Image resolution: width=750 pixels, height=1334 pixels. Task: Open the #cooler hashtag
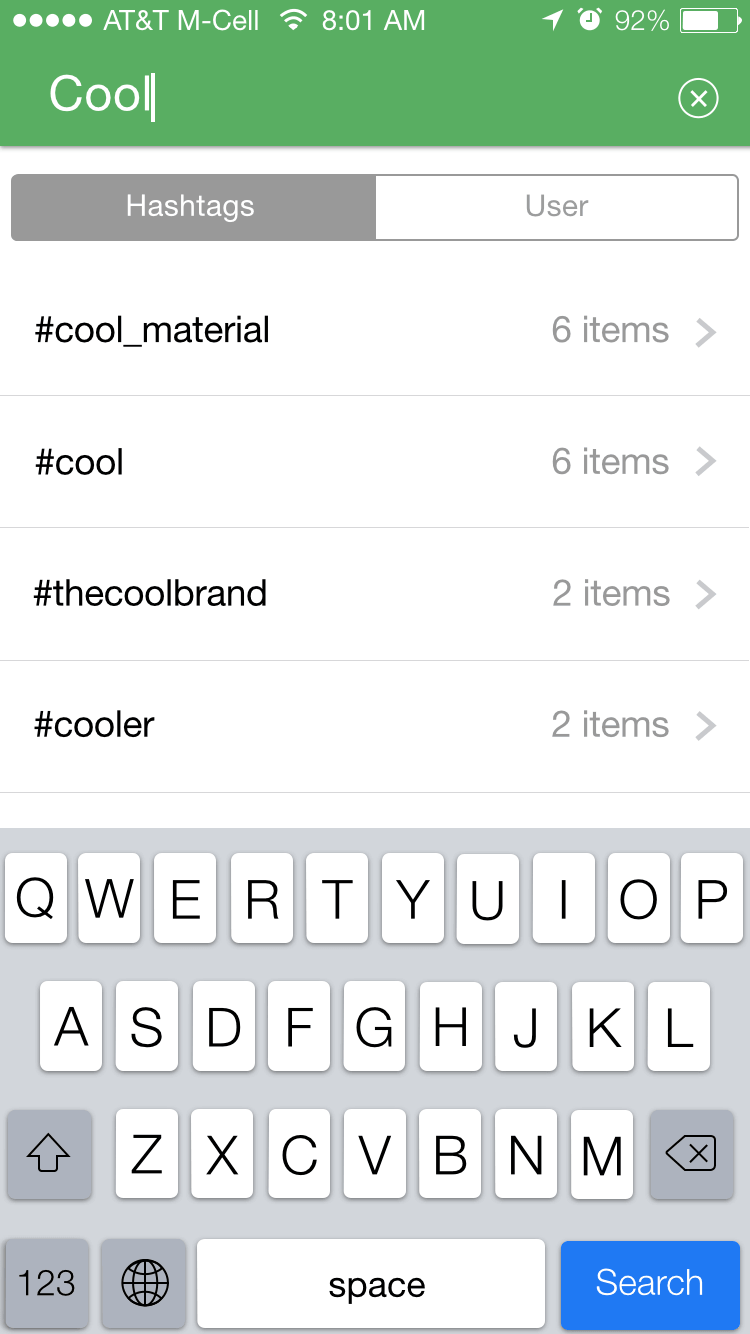[375, 726]
